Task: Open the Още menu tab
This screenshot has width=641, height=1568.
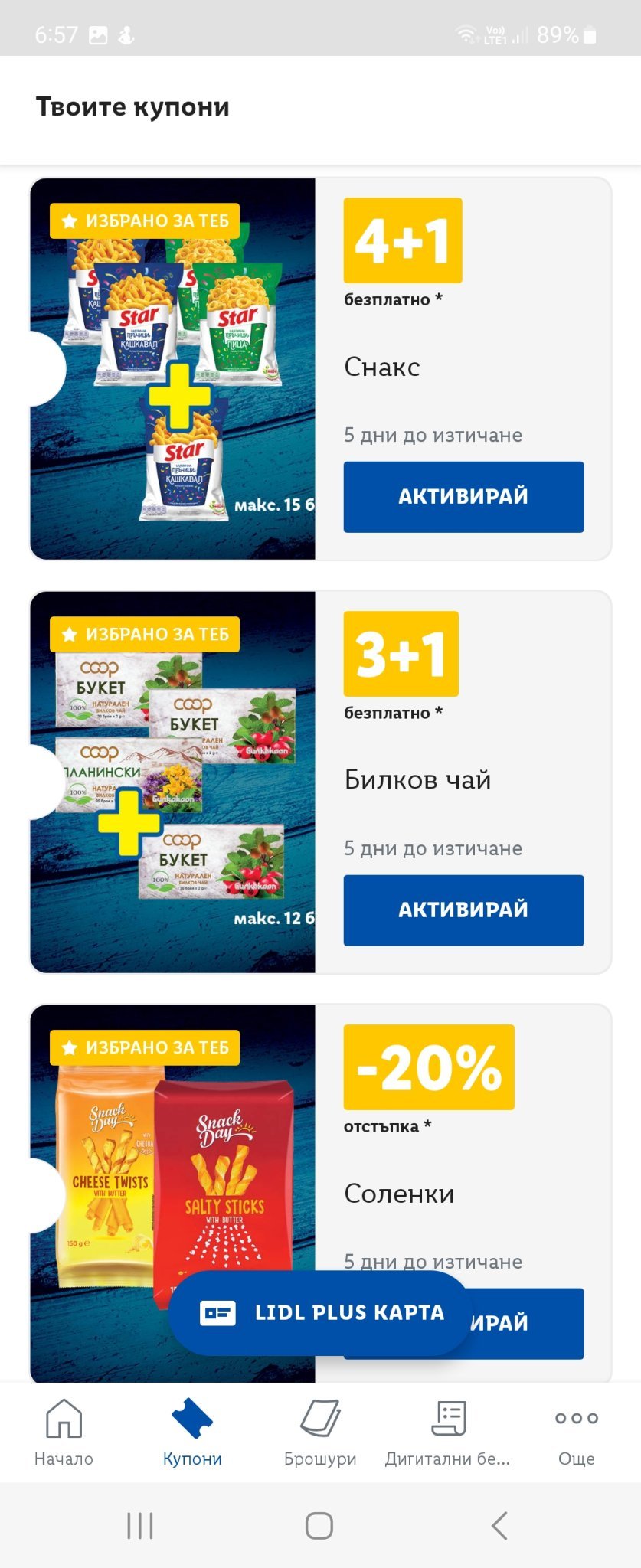Action: [x=576, y=1432]
